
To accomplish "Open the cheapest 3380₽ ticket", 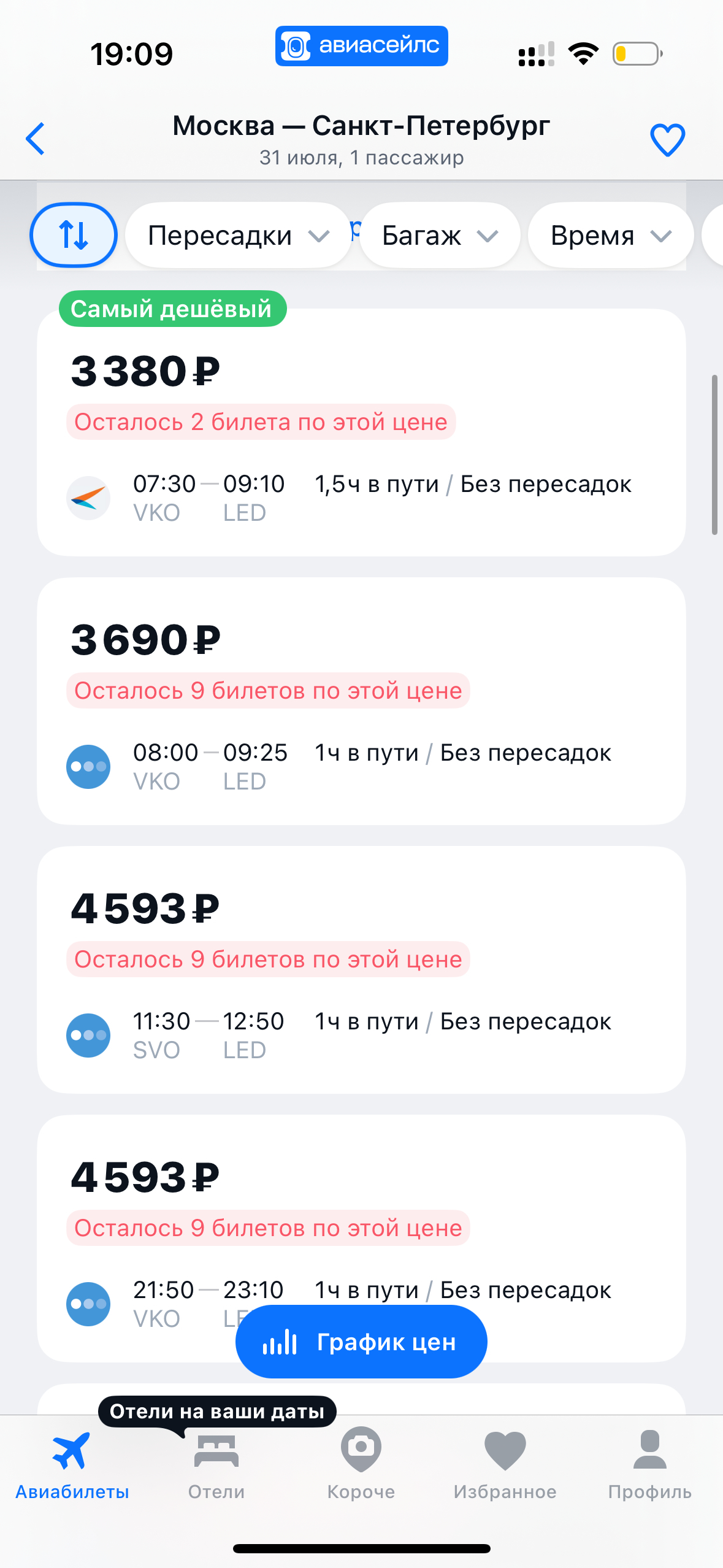I will coord(361,432).
